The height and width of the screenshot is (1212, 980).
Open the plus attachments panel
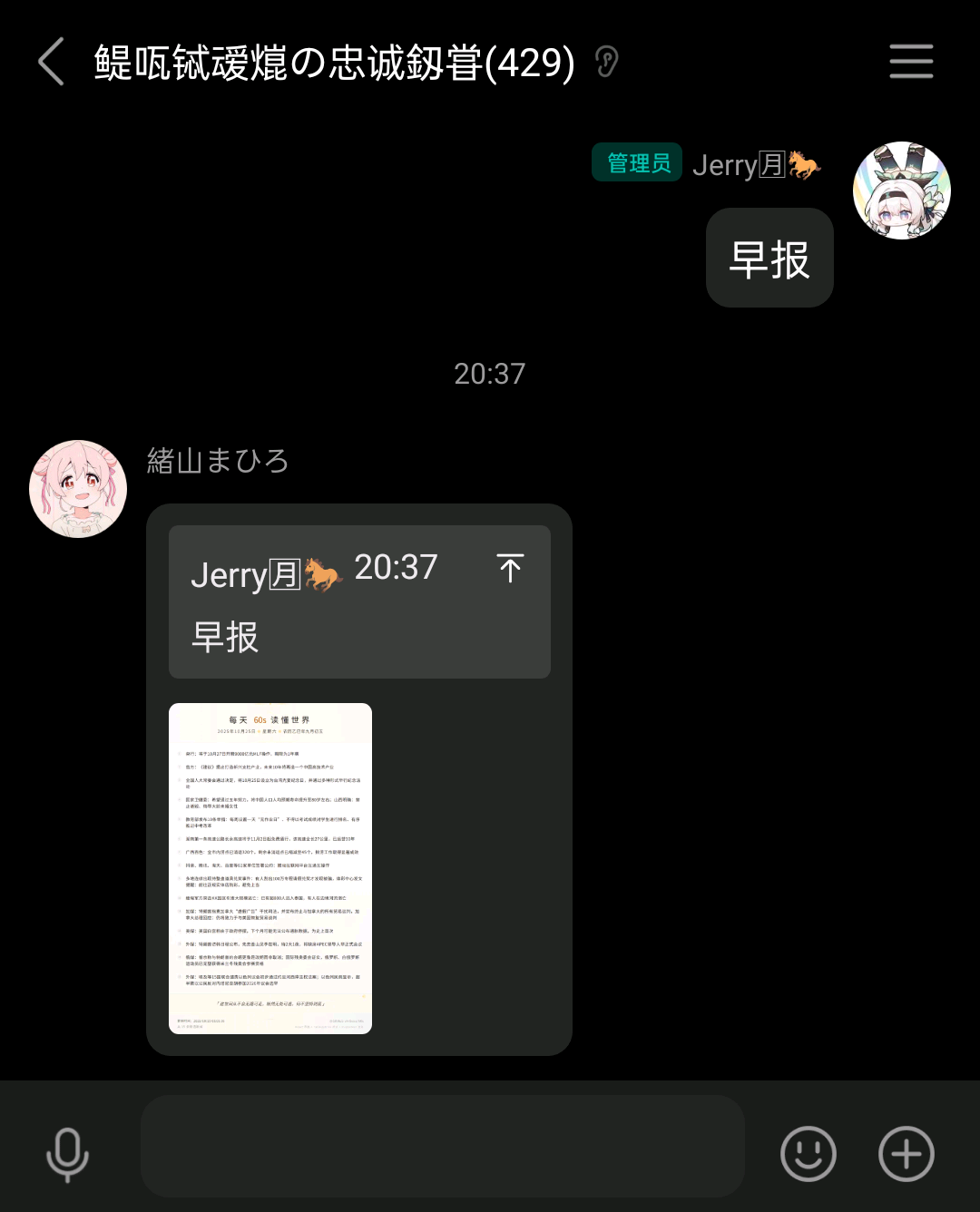pyautogui.click(x=906, y=1154)
